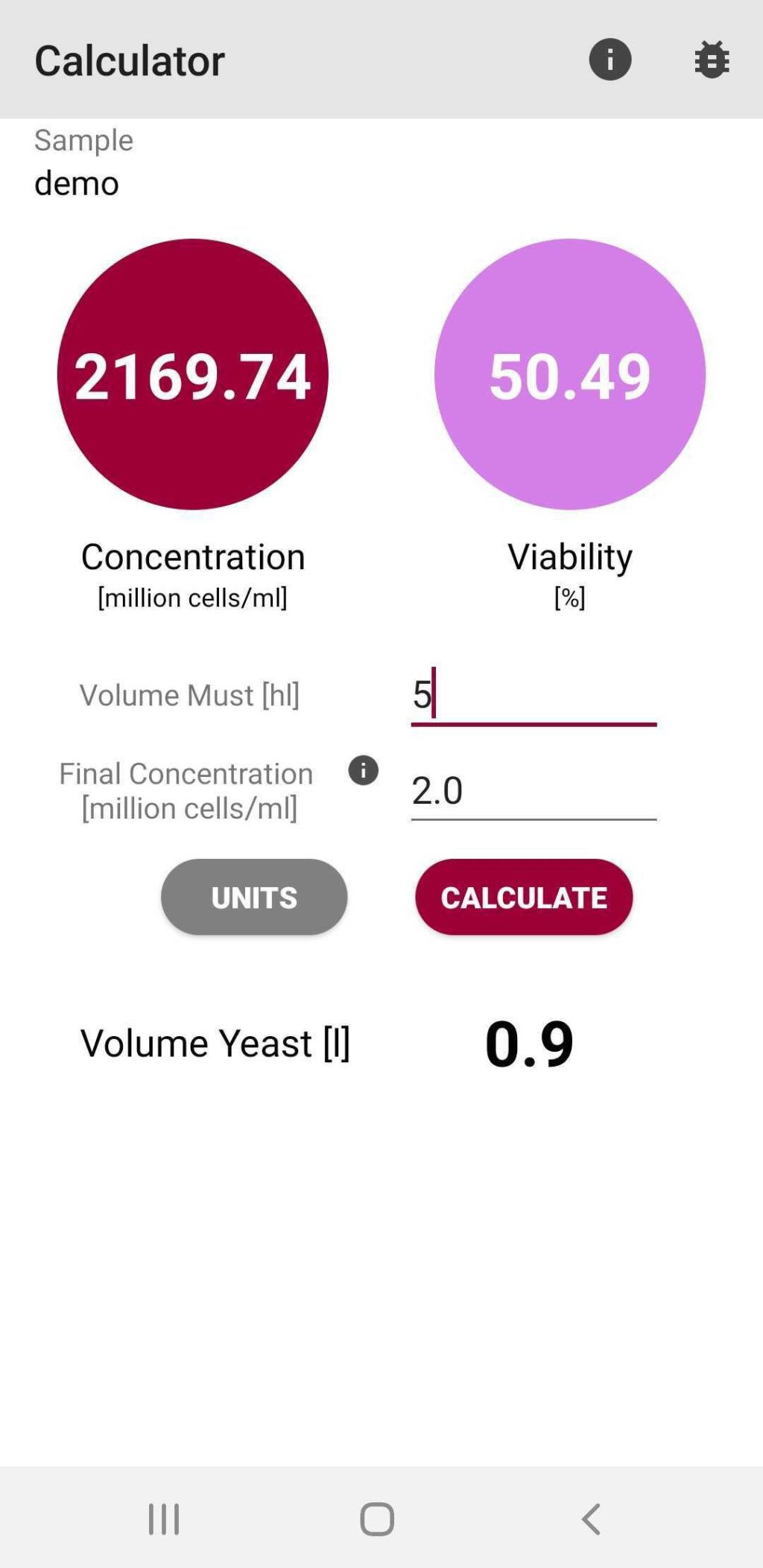The height and width of the screenshot is (1568, 763).
Task: Select the Volume Must input field
Action: (x=533, y=696)
